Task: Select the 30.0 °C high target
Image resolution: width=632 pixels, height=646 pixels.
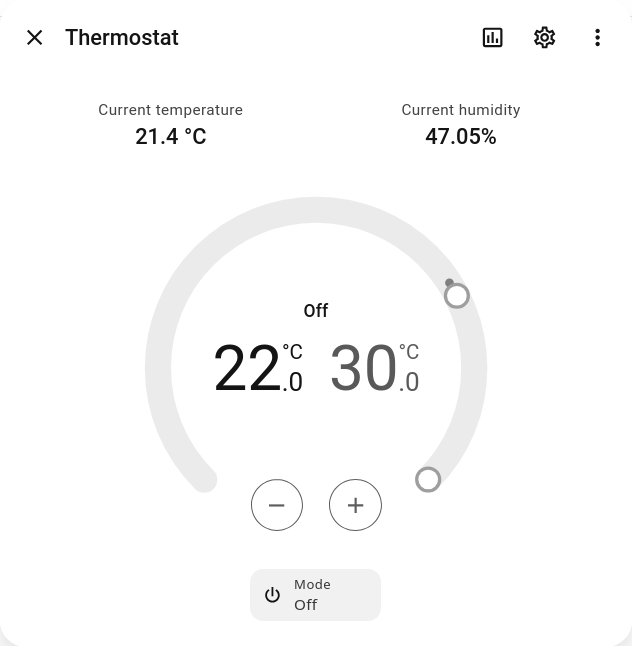Action: pyautogui.click(x=374, y=369)
